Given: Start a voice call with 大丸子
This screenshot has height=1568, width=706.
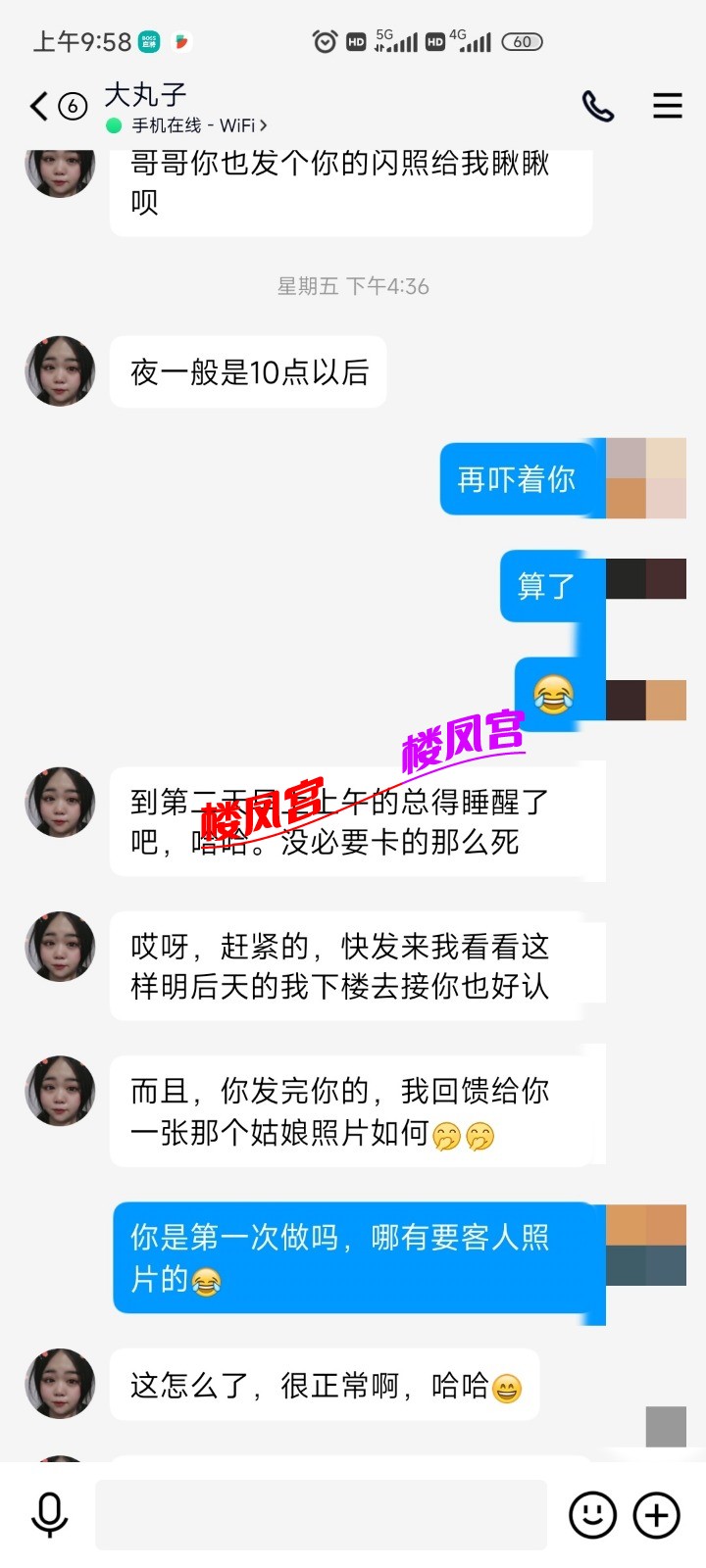Looking at the screenshot, I should tap(597, 106).
